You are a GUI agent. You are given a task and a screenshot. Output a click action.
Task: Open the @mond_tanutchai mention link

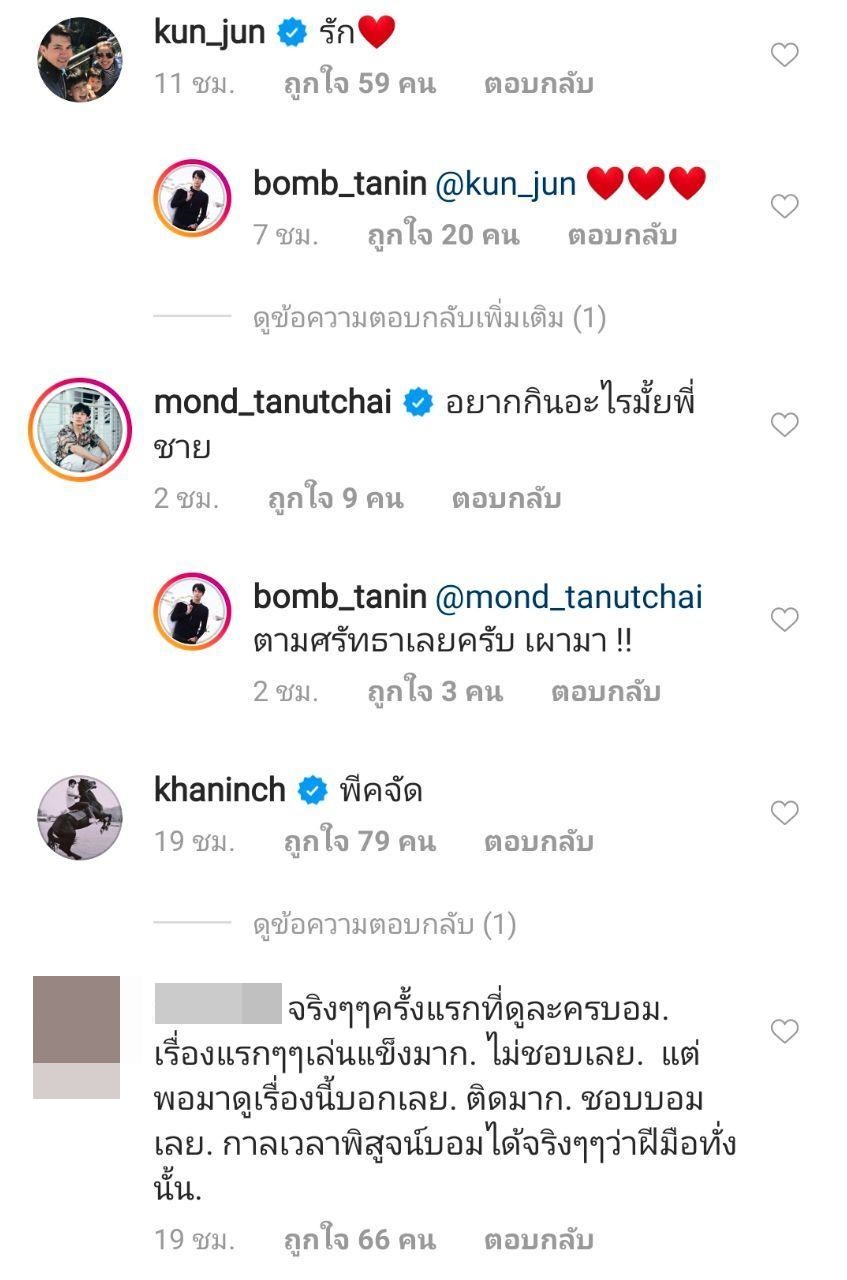coord(569,597)
